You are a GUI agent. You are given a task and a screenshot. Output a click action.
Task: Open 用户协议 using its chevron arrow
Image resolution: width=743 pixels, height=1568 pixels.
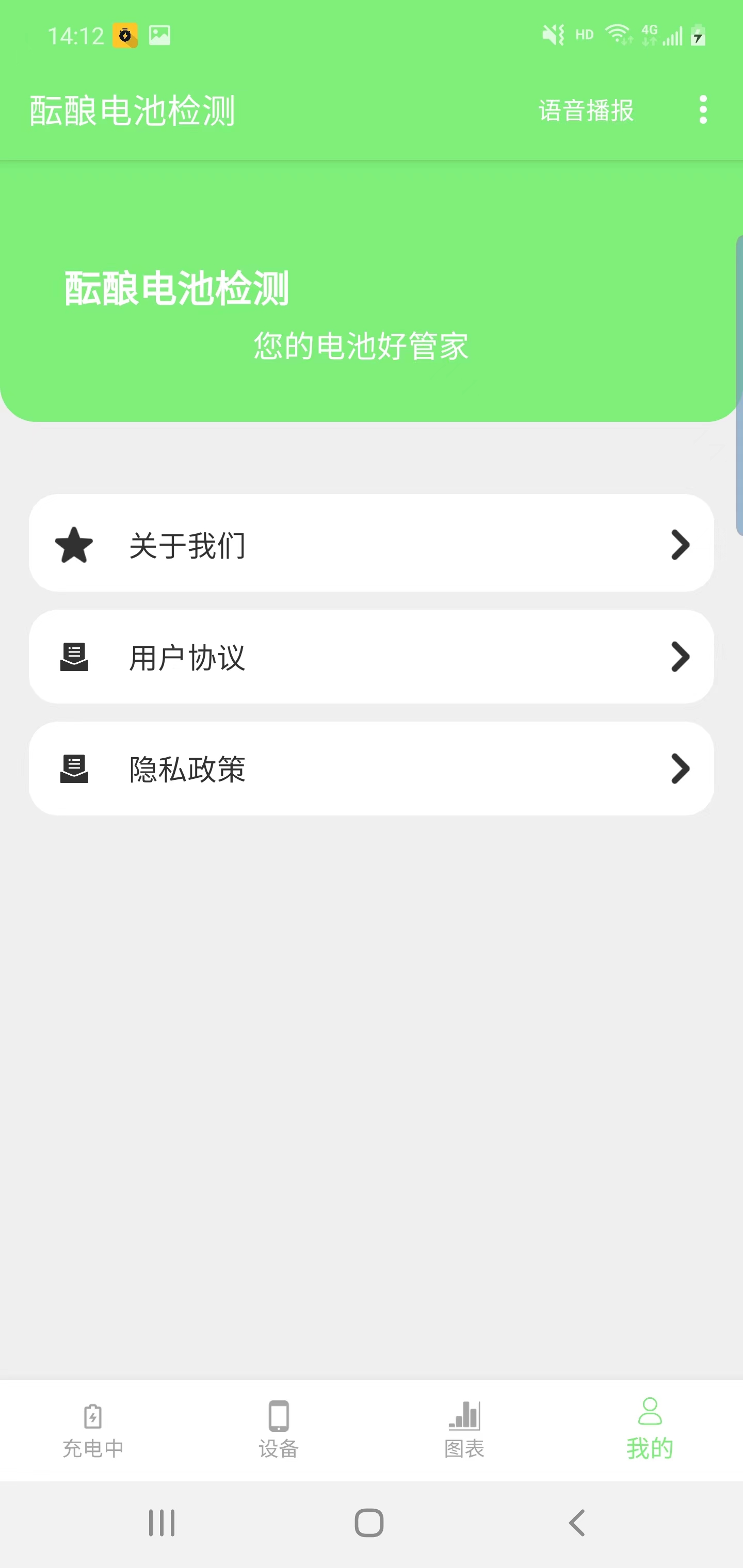pyautogui.click(x=680, y=657)
